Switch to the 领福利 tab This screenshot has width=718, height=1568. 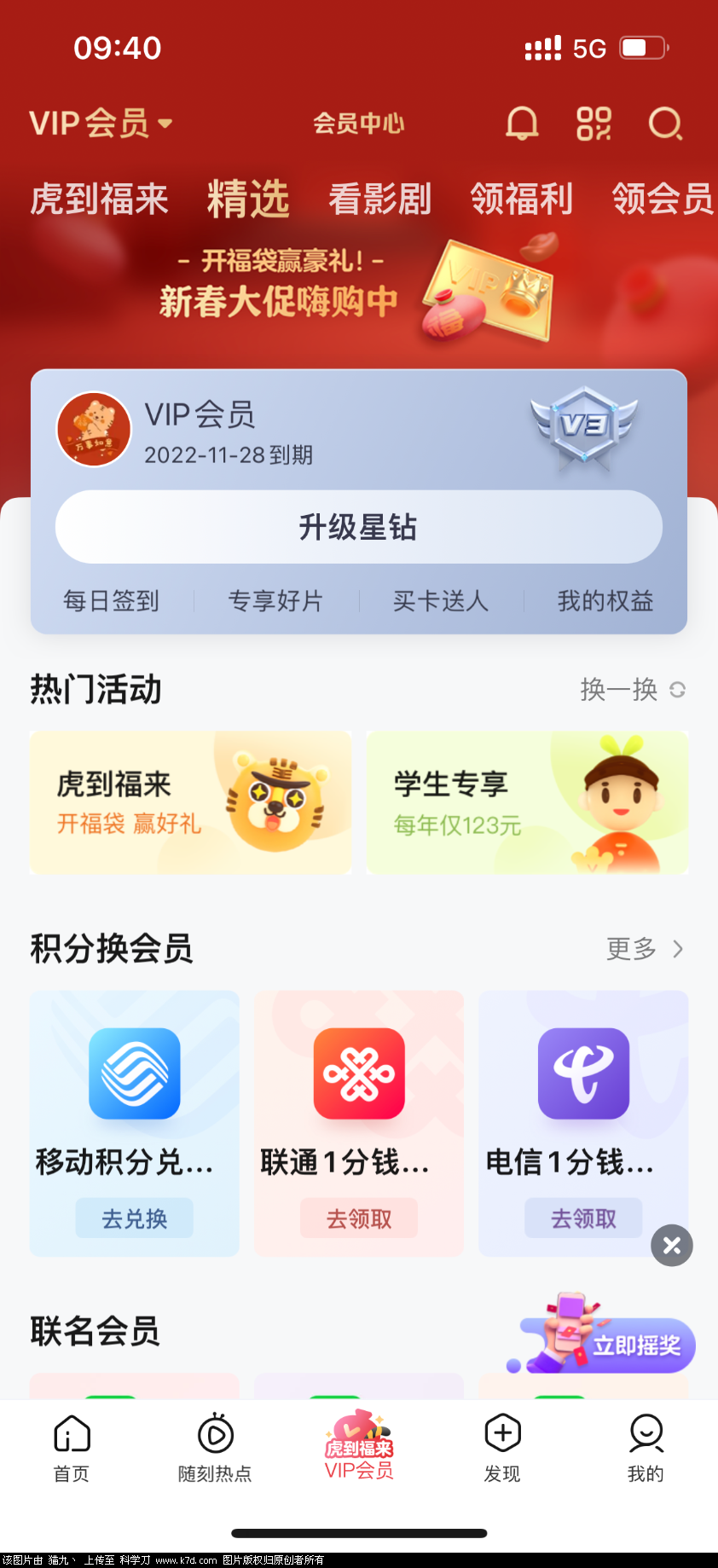[x=521, y=198]
